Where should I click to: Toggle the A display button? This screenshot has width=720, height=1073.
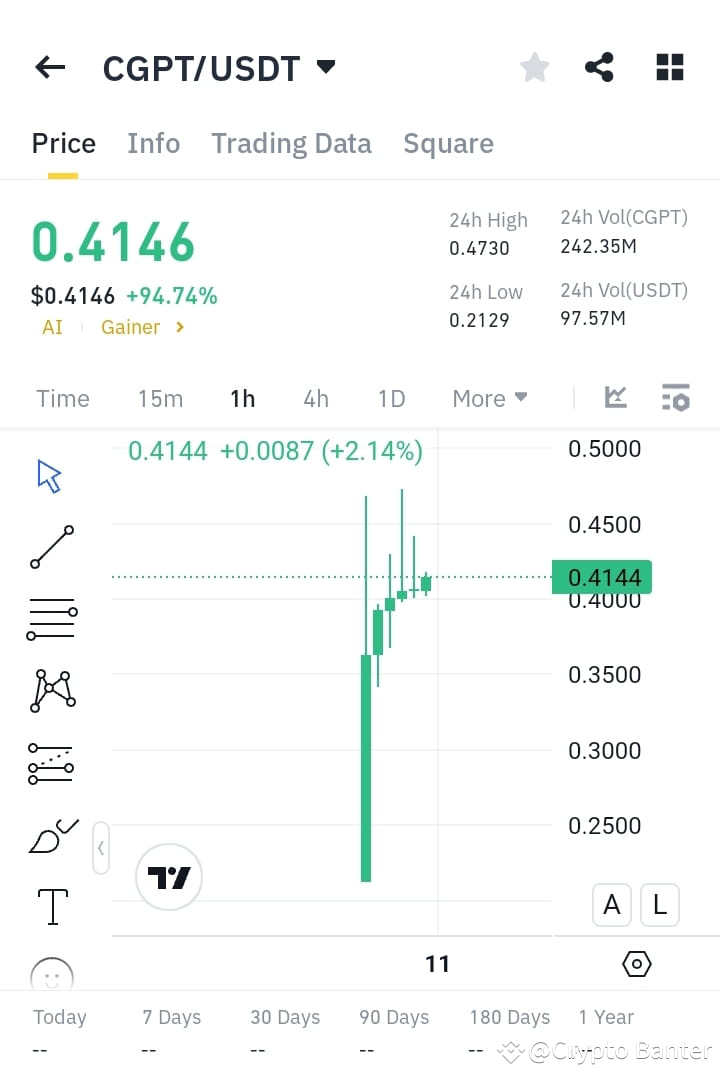pyautogui.click(x=611, y=905)
